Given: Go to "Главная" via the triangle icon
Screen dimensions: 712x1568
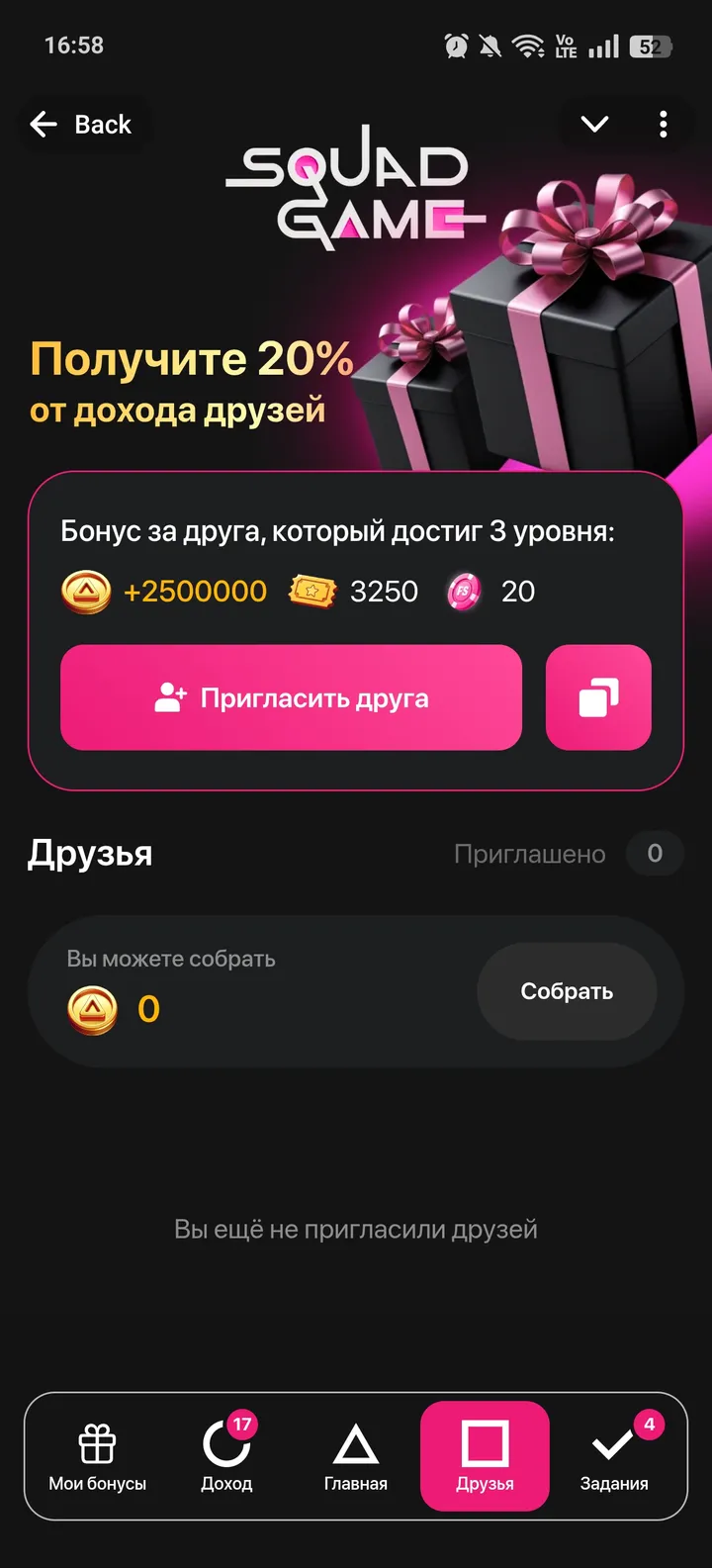Looking at the screenshot, I should click(x=355, y=1447).
